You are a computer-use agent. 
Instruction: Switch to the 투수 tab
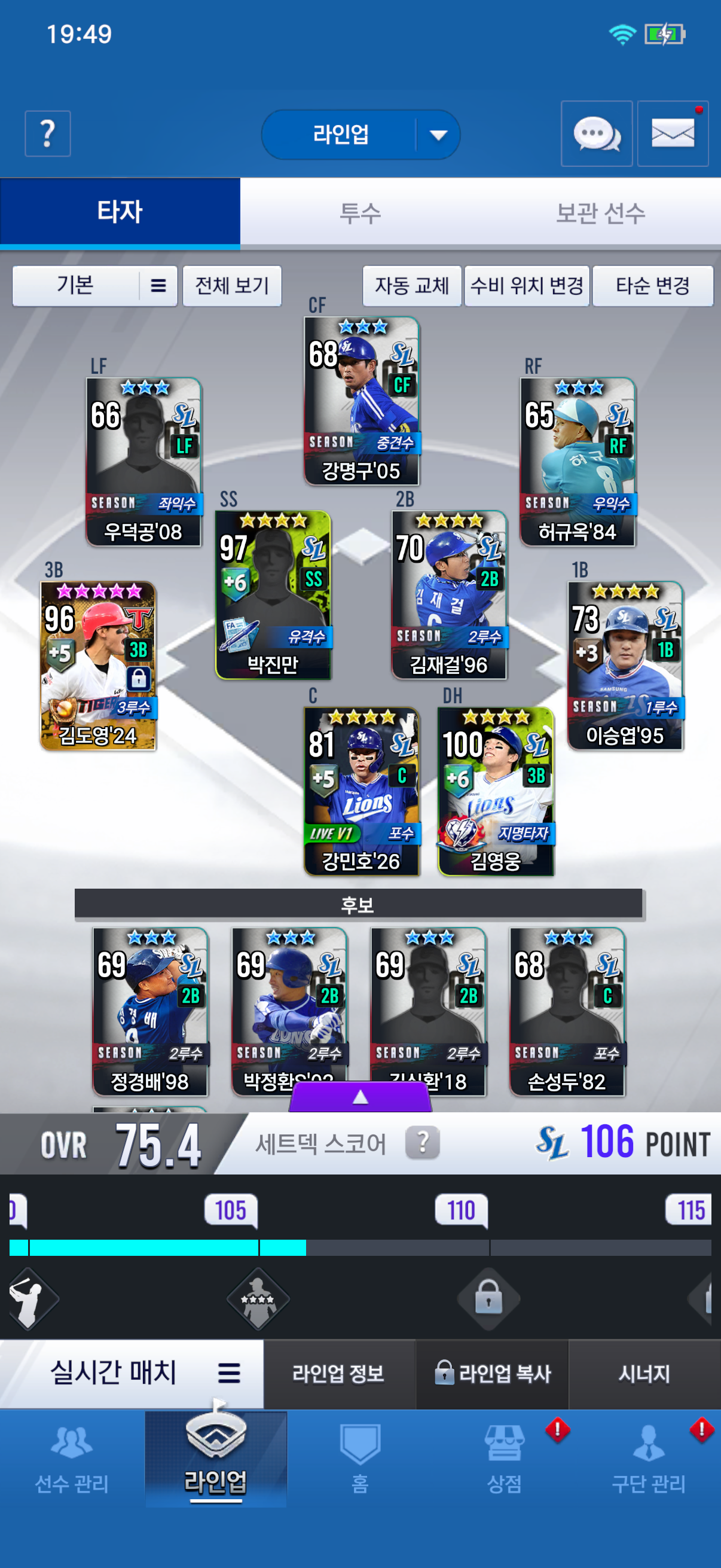coord(359,212)
